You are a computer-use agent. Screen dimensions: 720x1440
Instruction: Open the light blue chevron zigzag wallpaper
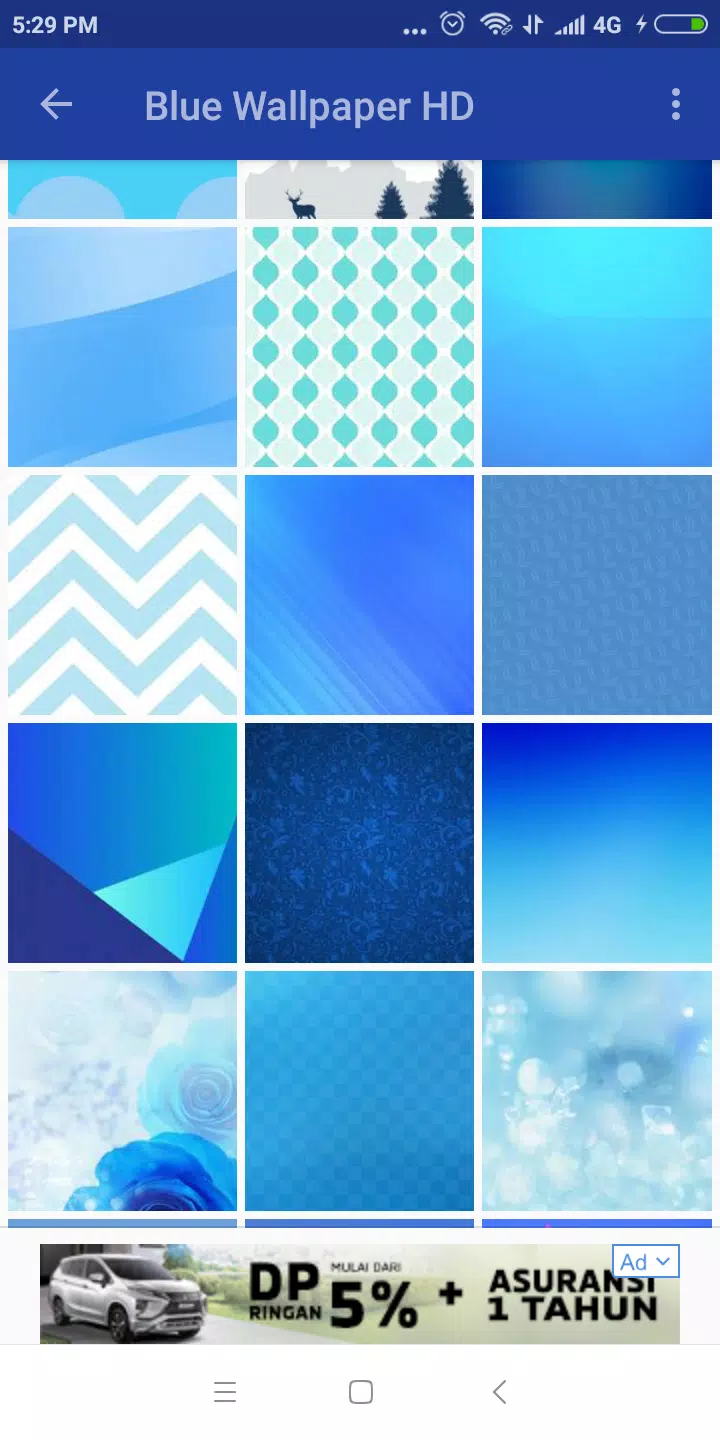[x=122, y=594]
